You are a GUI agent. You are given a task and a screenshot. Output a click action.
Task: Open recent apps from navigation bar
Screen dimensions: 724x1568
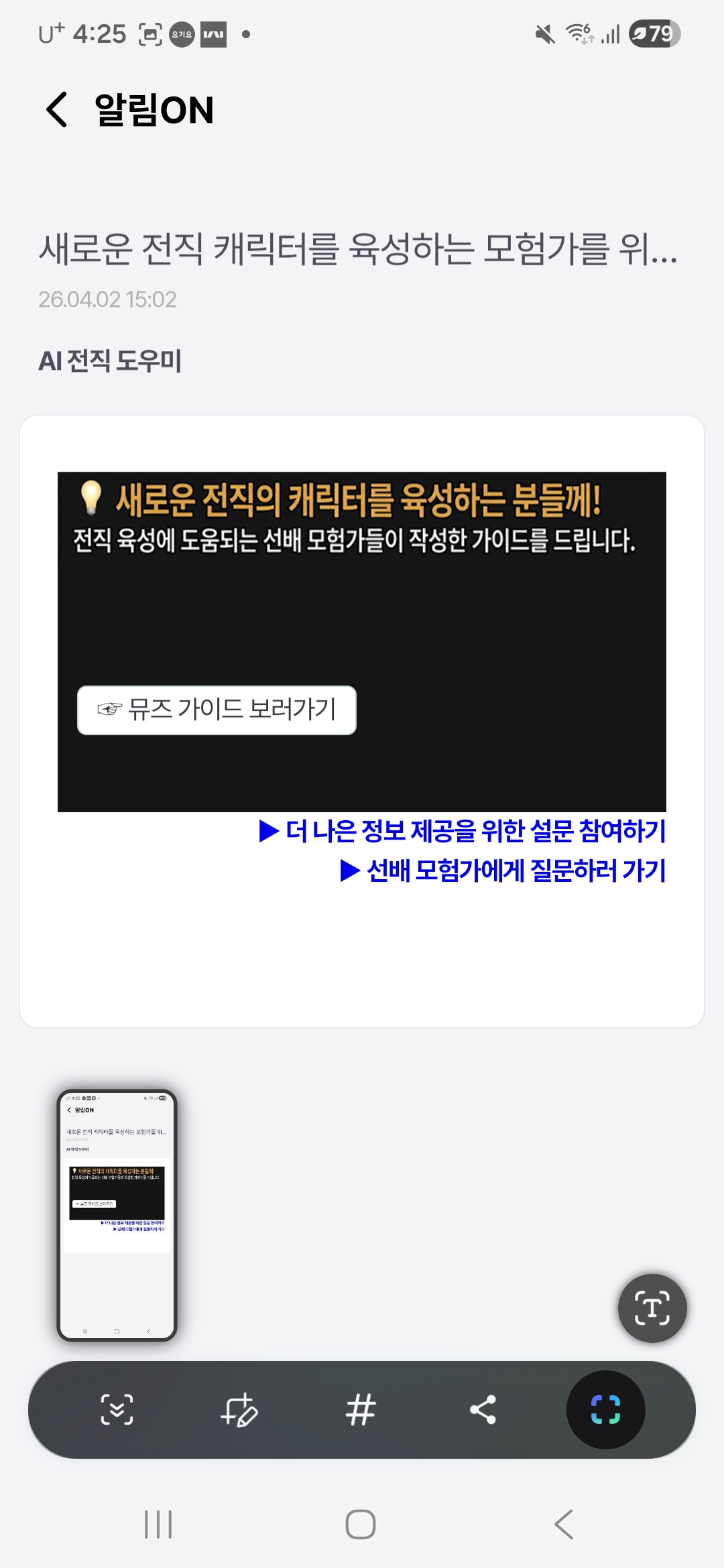click(158, 1524)
